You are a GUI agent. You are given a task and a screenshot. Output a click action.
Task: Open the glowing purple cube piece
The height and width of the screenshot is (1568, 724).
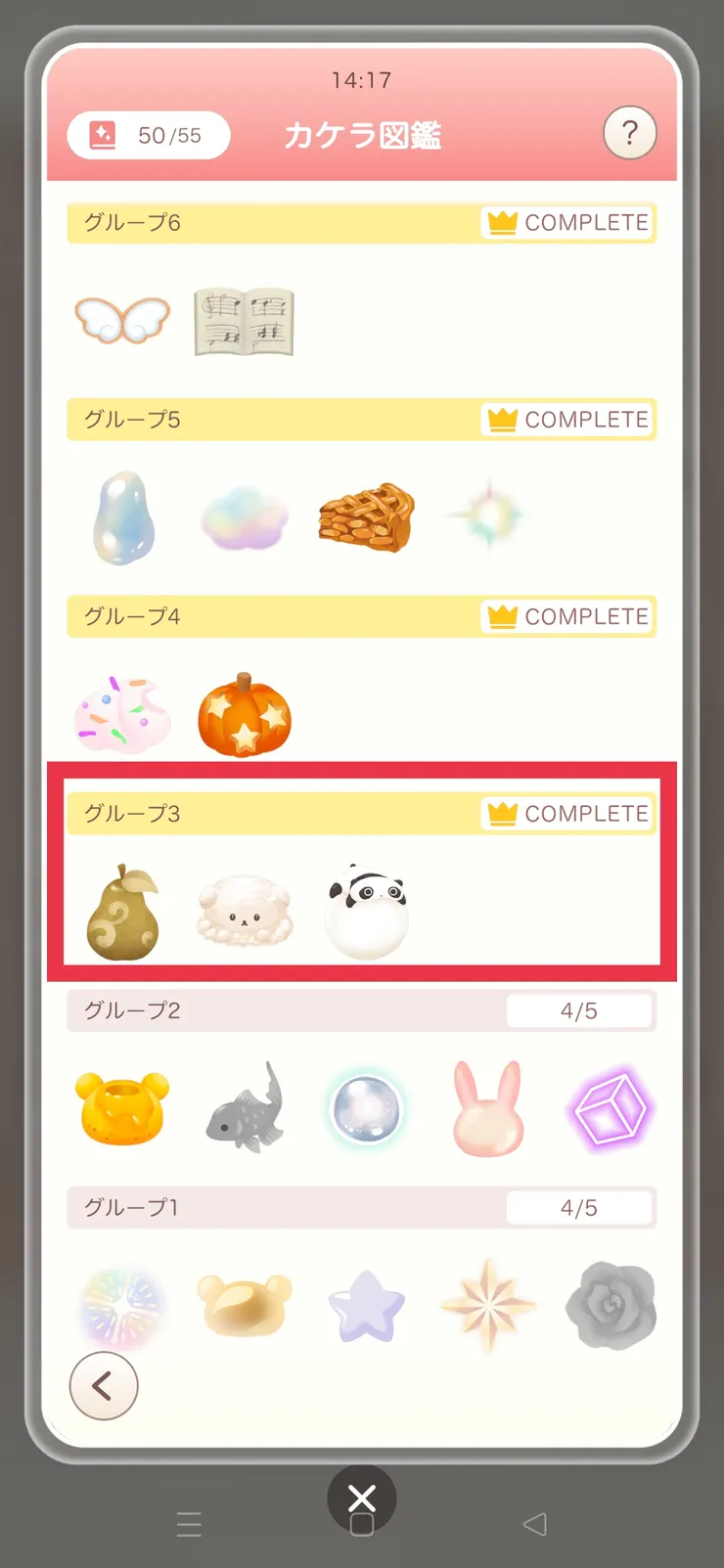pyautogui.click(x=609, y=1109)
